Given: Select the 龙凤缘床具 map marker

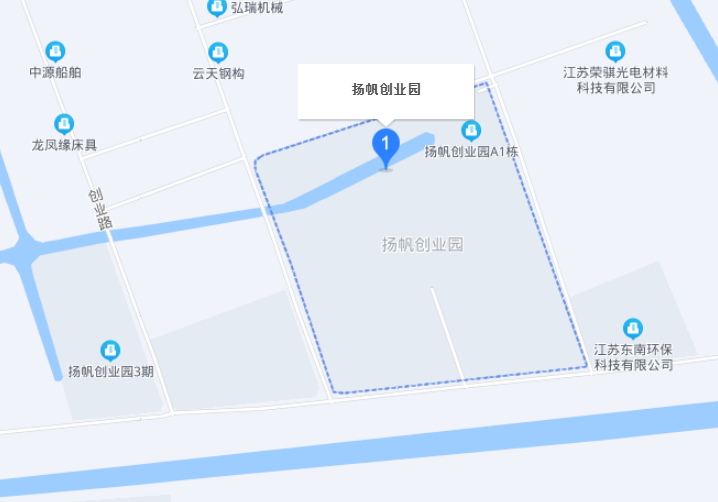Looking at the screenshot, I should click(x=64, y=124).
